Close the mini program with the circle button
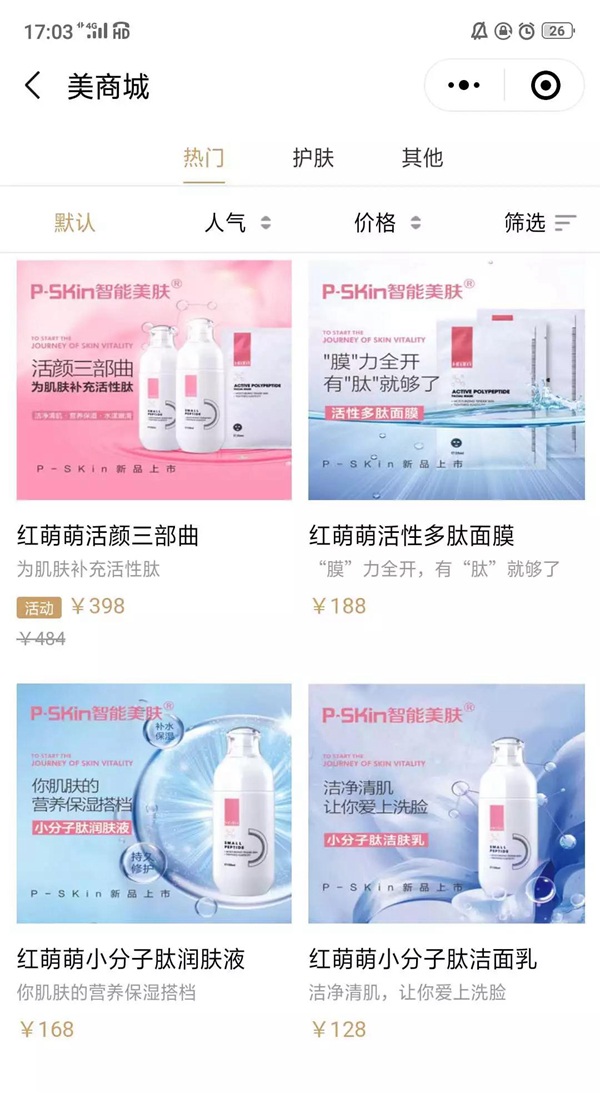This screenshot has height=1093, width=600. [x=545, y=86]
